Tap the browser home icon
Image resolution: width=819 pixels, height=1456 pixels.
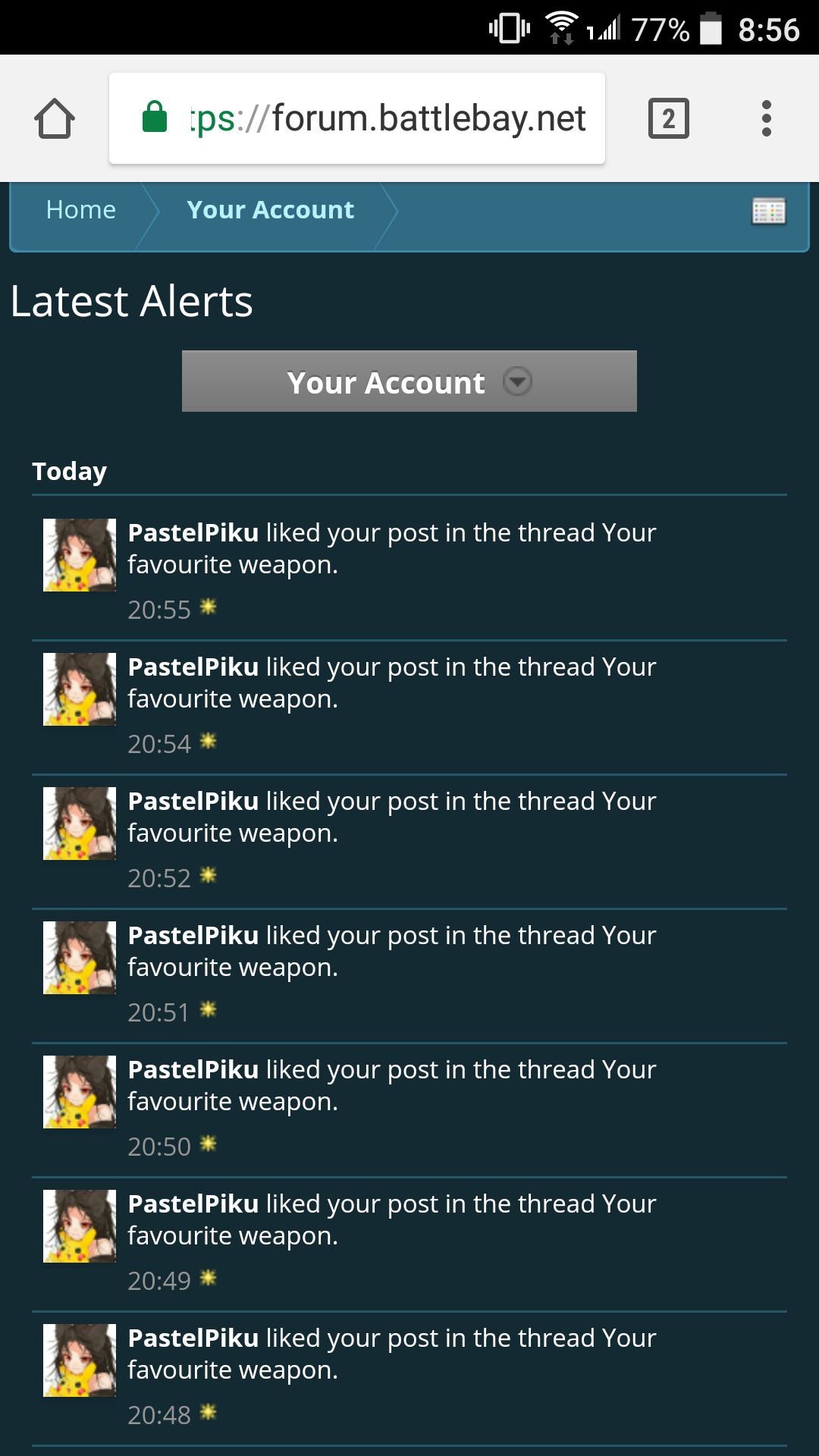coord(55,118)
